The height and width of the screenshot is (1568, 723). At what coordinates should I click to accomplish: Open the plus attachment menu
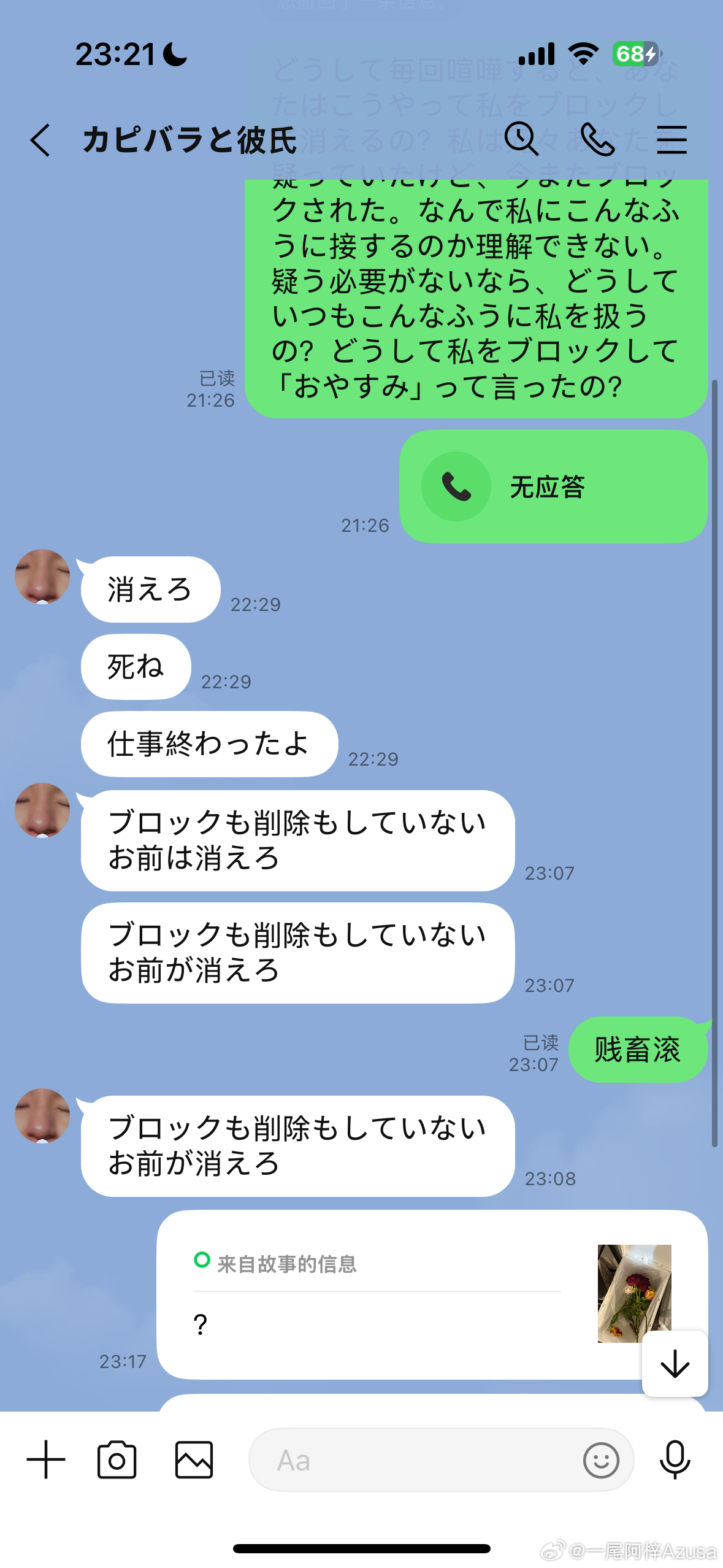point(46,1460)
